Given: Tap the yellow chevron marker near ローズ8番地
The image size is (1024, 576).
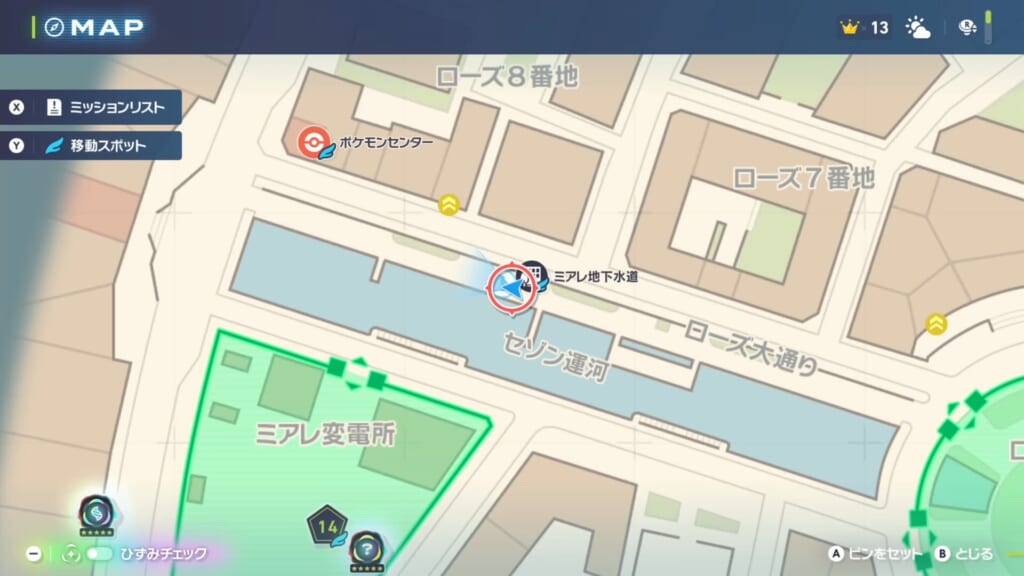Looking at the screenshot, I should point(448,204).
